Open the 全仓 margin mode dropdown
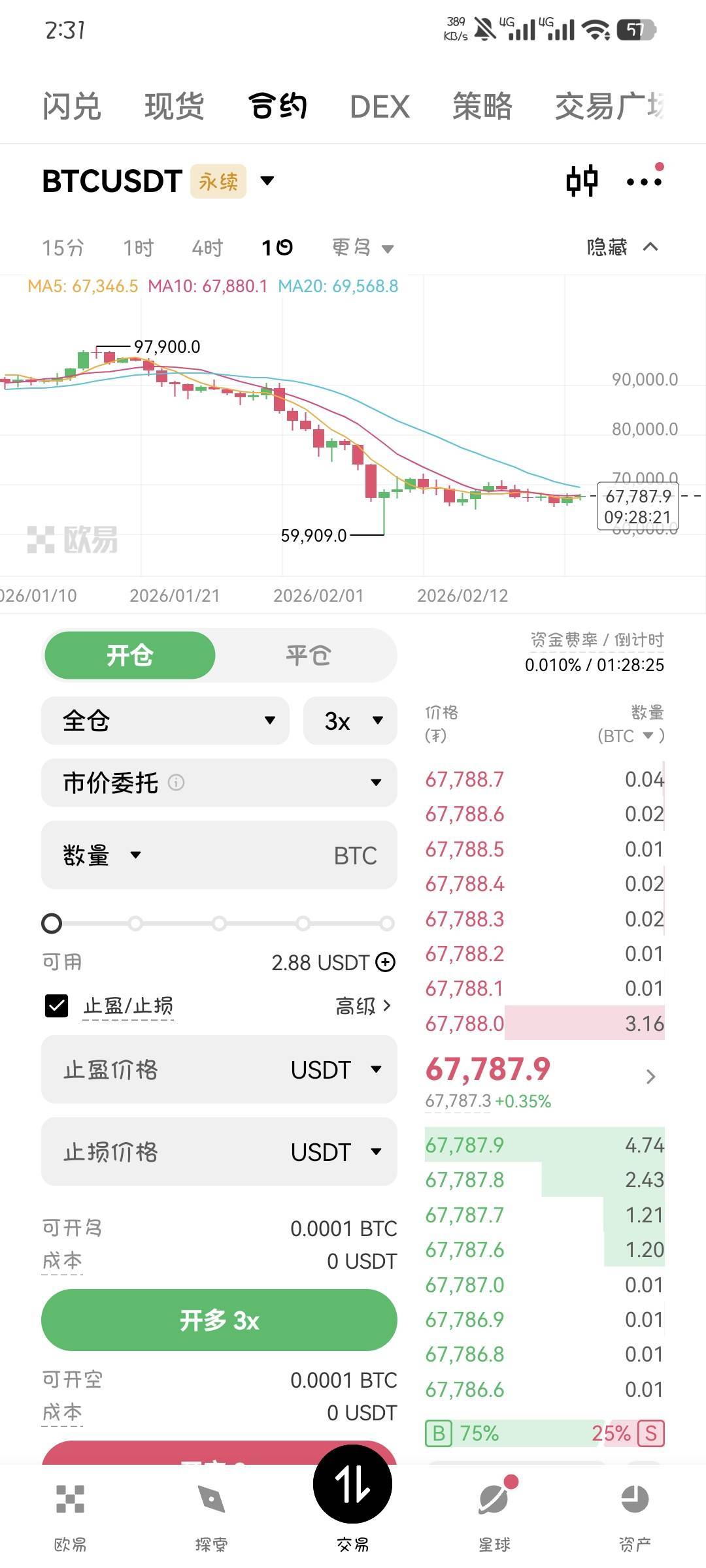Viewport: 706px width, 1568px height. pos(165,721)
